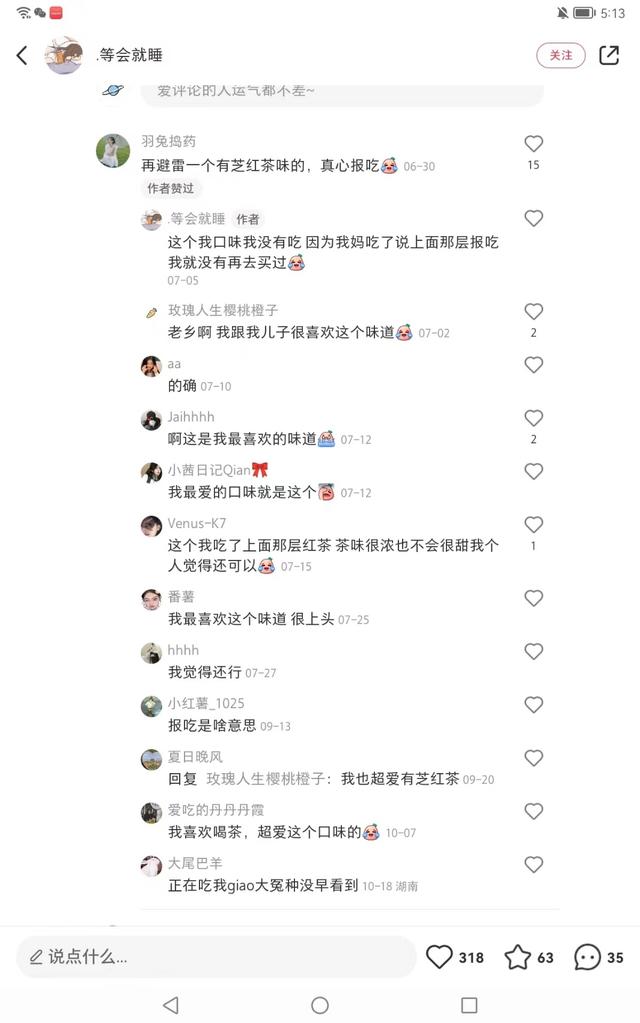This screenshot has height=1023, width=640.
Task: Open the 说点什么 comment input box
Action: [215, 957]
